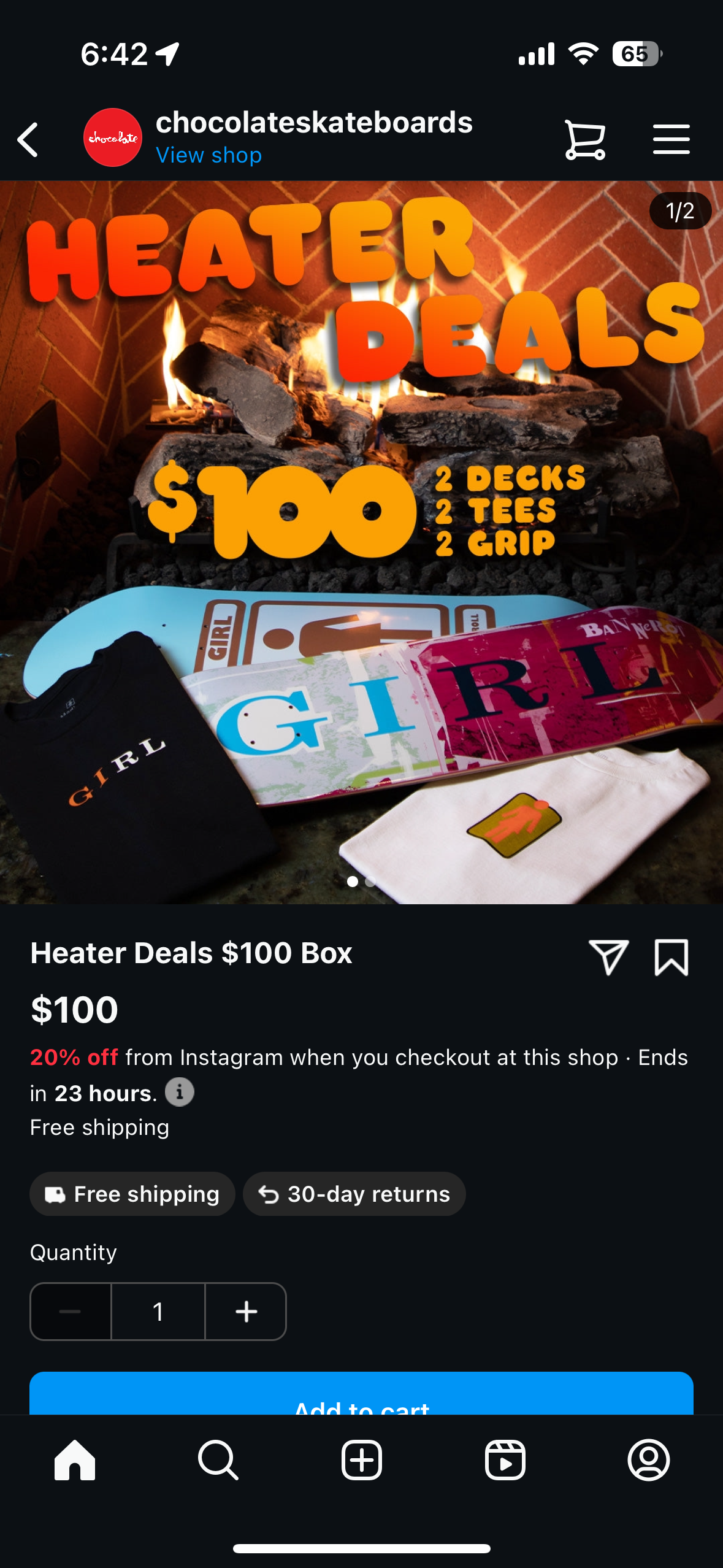Tap the Free shipping chip
This screenshot has height=1568, width=723.
coord(132,1194)
